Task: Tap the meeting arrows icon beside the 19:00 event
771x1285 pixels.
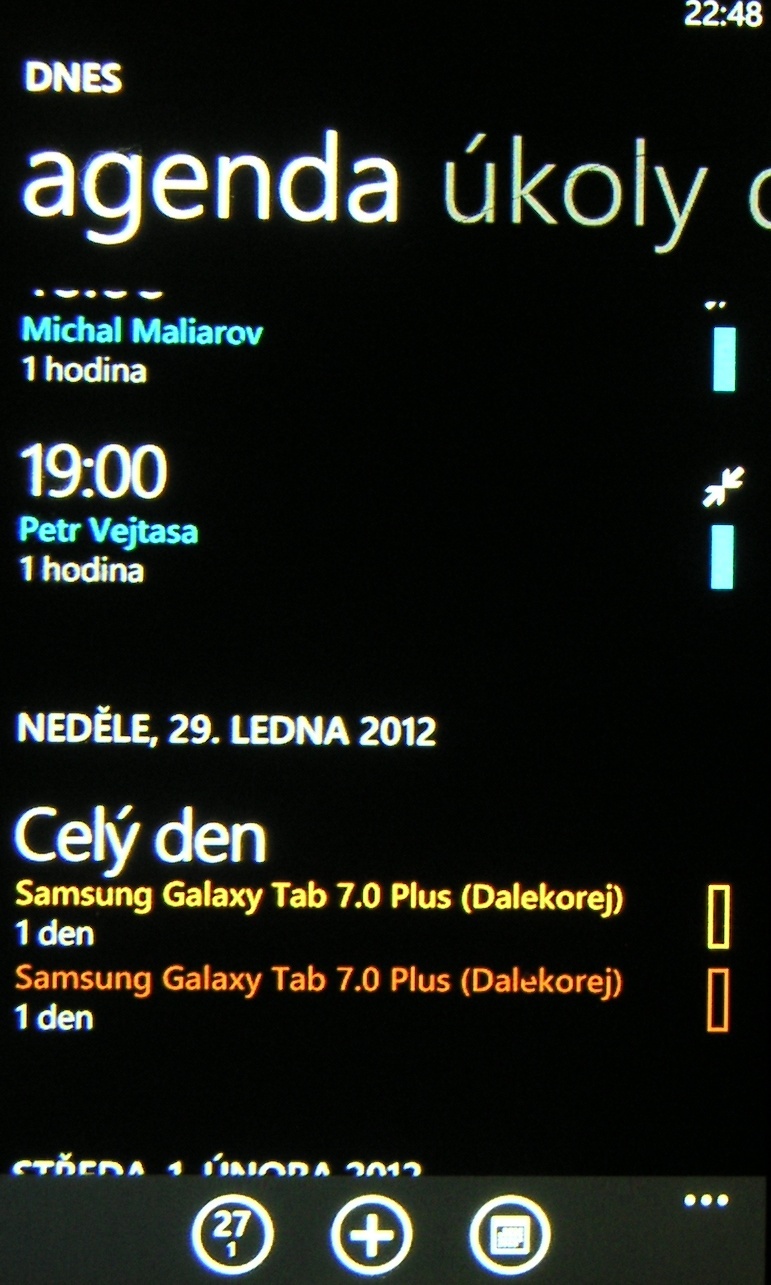Action: click(725, 484)
